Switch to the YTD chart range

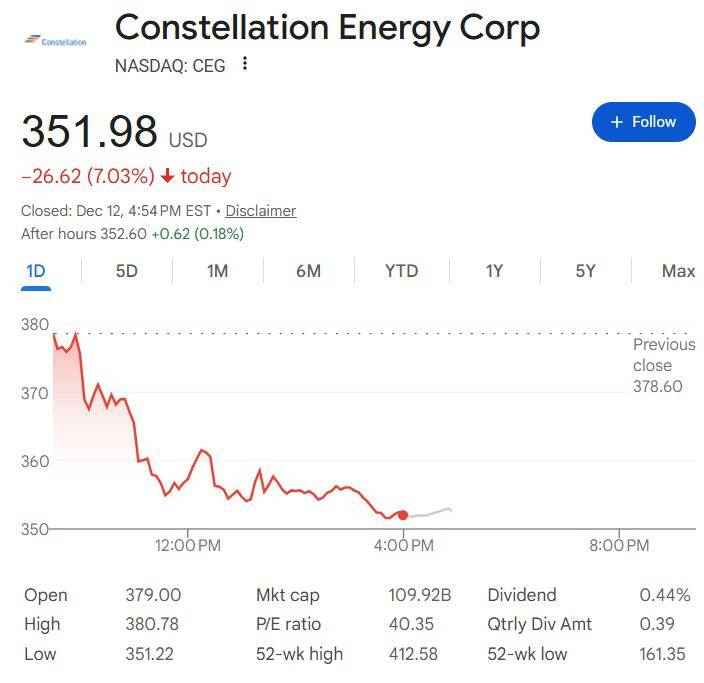(x=401, y=271)
